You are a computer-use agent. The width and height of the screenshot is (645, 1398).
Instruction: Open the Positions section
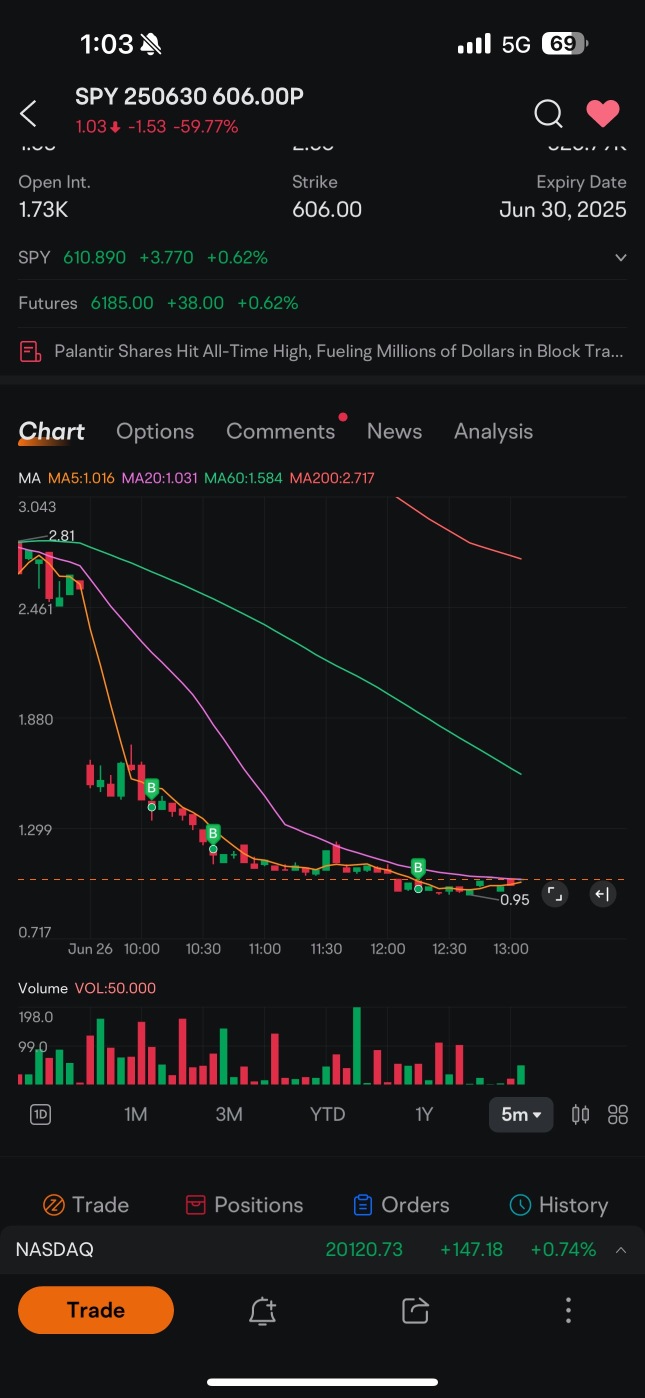click(244, 1205)
